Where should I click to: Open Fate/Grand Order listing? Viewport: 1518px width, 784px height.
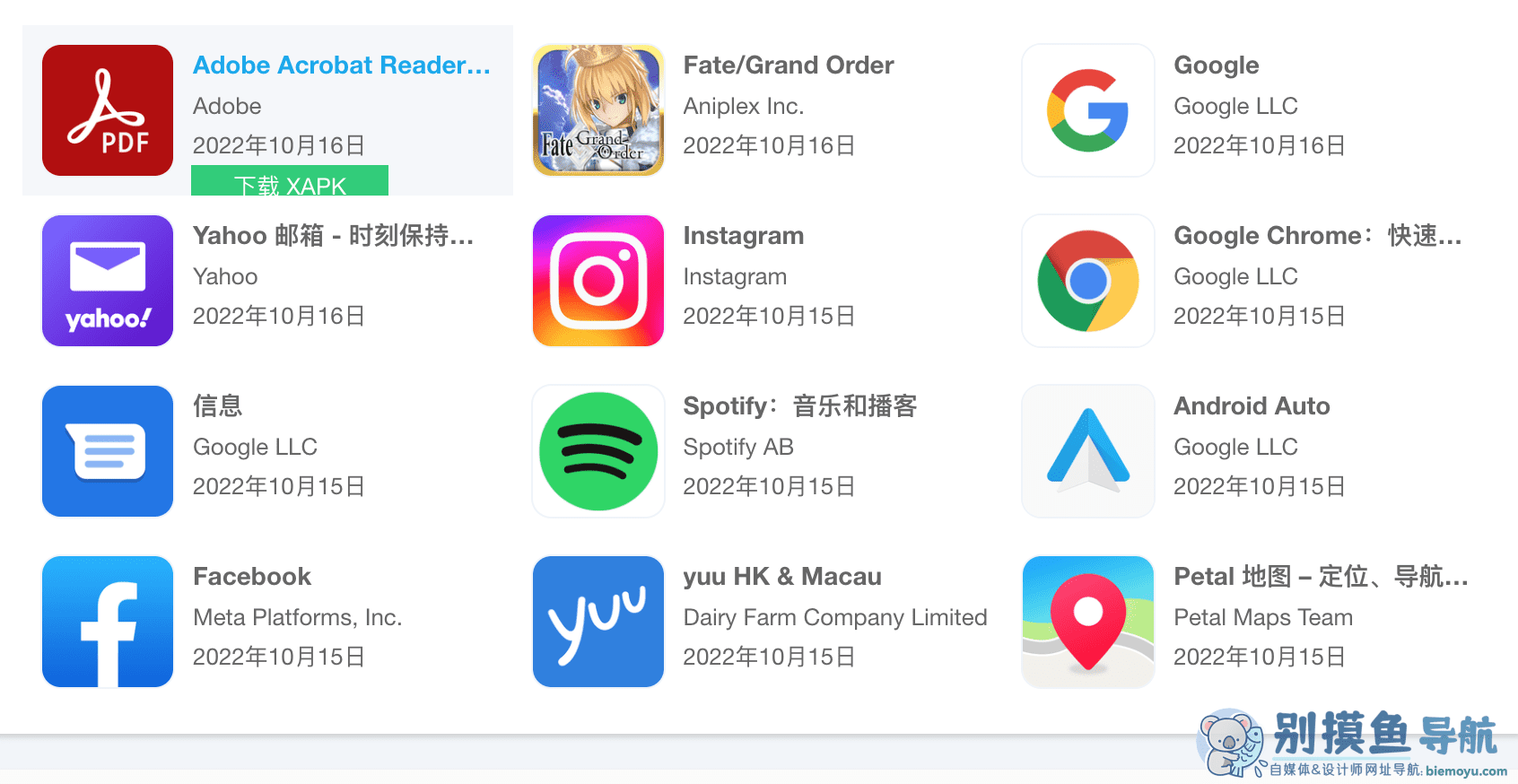pos(788,65)
